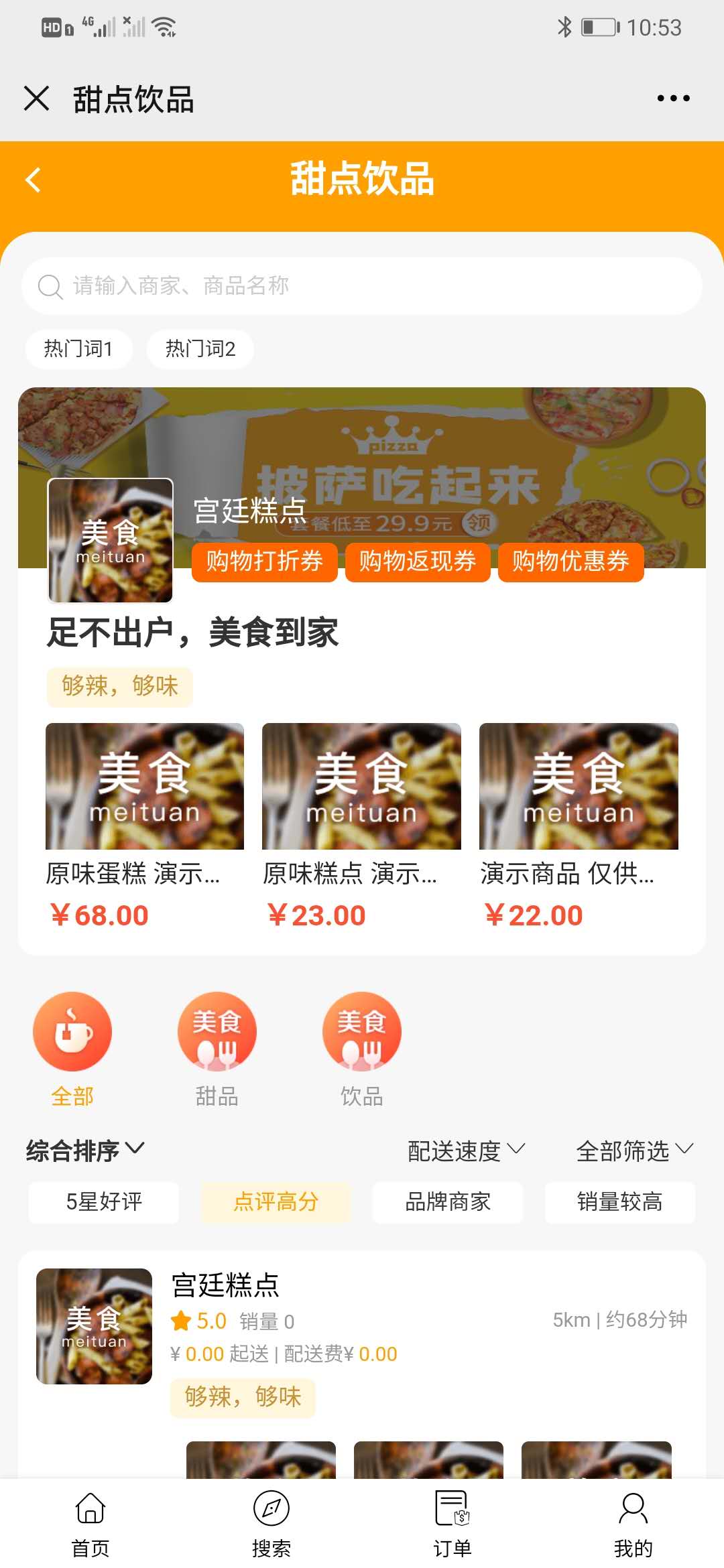Tap the search magnifier icon
The image size is (724, 1568).
(50, 285)
